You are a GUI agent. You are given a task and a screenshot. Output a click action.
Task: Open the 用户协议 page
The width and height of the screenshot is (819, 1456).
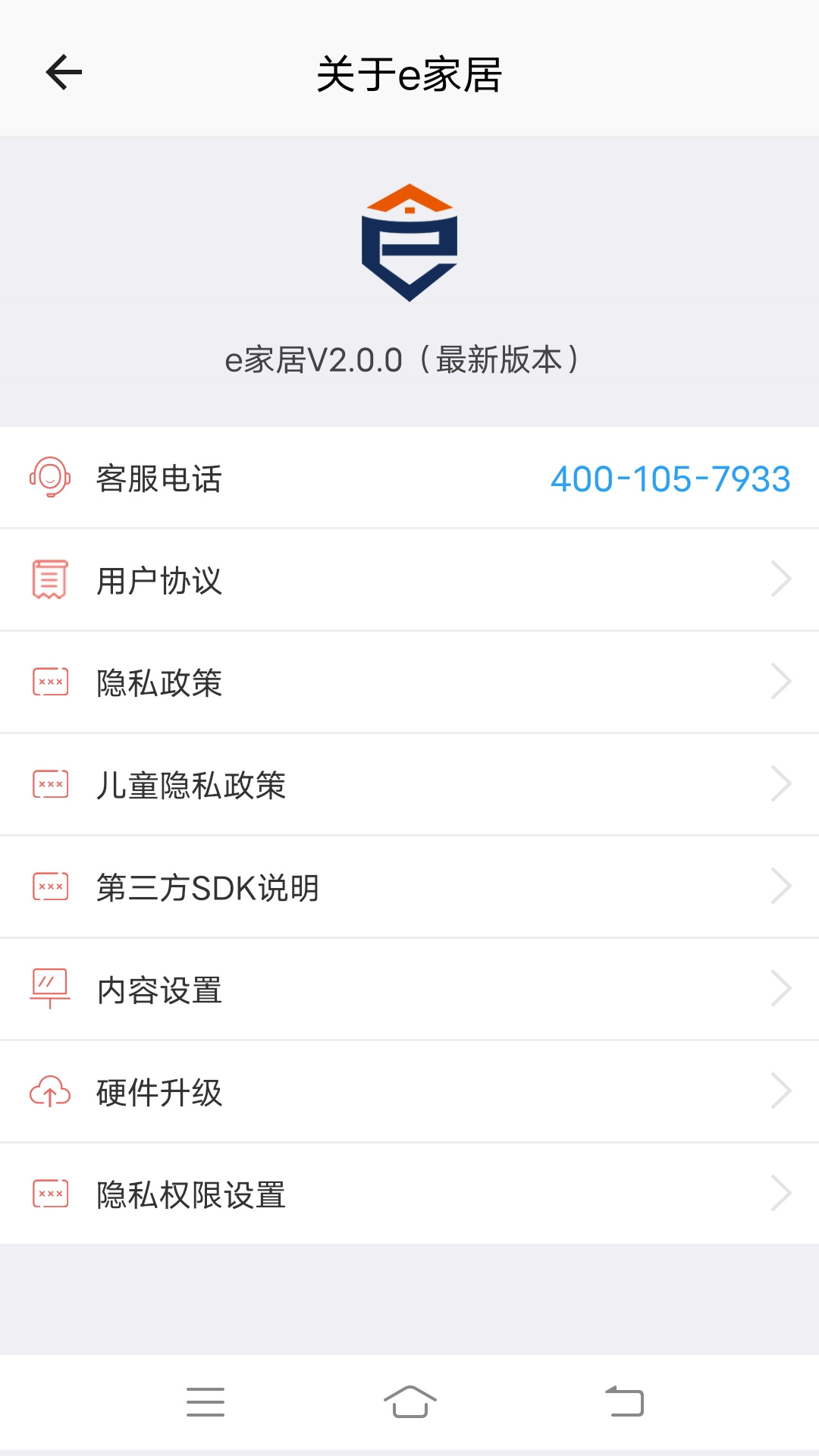click(x=409, y=581)
